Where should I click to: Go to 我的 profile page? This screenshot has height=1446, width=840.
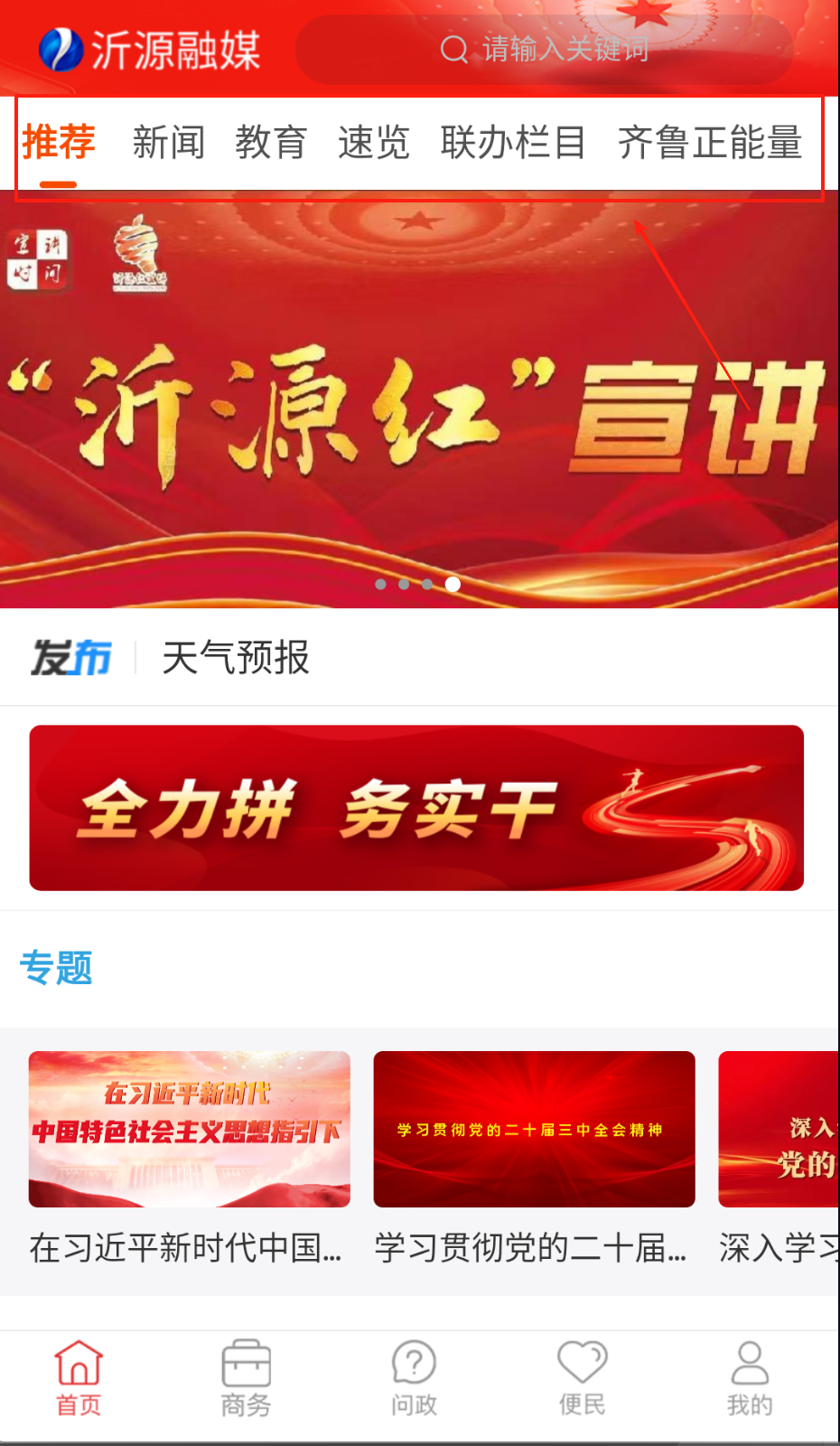(750, 1378)
